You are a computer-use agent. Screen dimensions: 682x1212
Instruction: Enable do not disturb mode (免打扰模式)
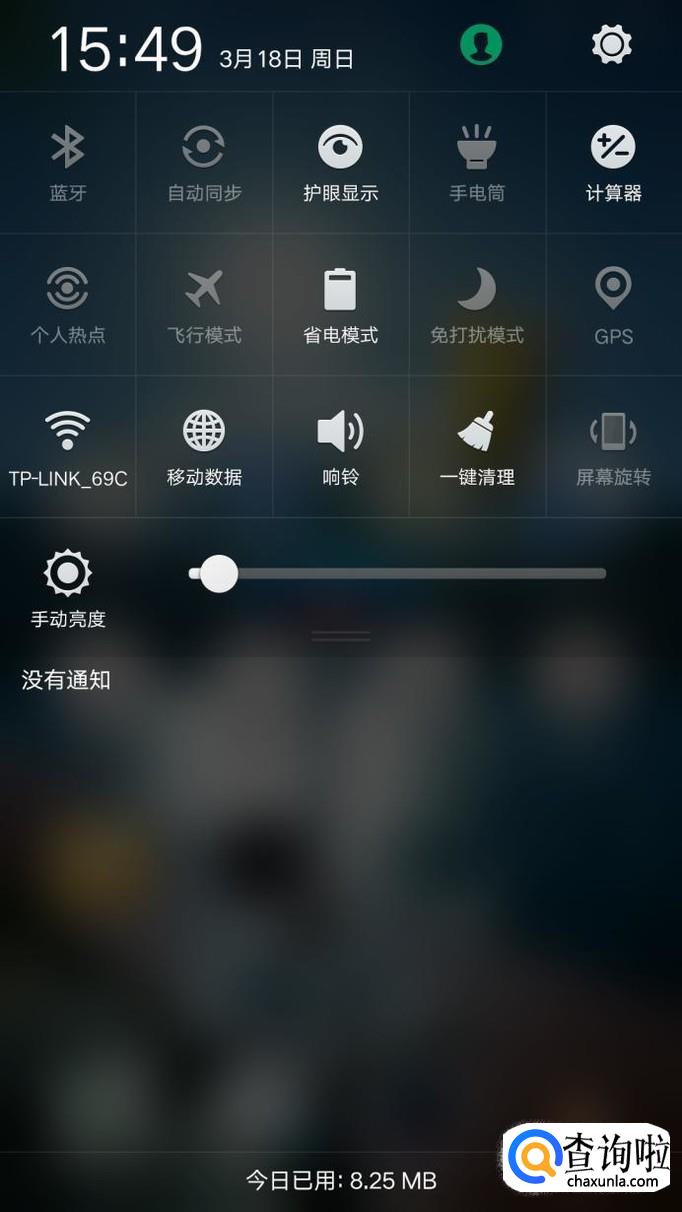point(477,304)
